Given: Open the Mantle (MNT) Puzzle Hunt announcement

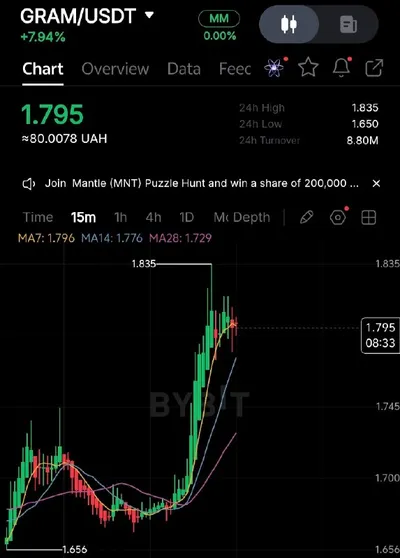Looking at the screenshot, I should coord(201,184).
